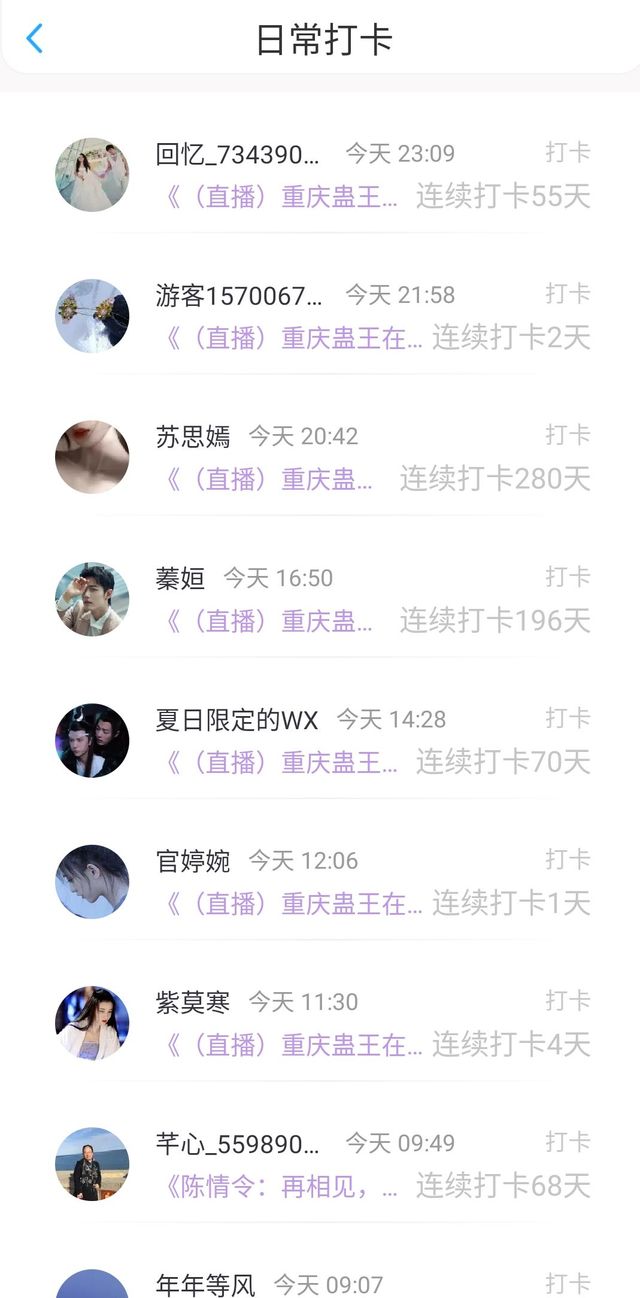Open 回忆_734390's check-in entry
This screenshot has height=1298, width=640.
[320, 175]
